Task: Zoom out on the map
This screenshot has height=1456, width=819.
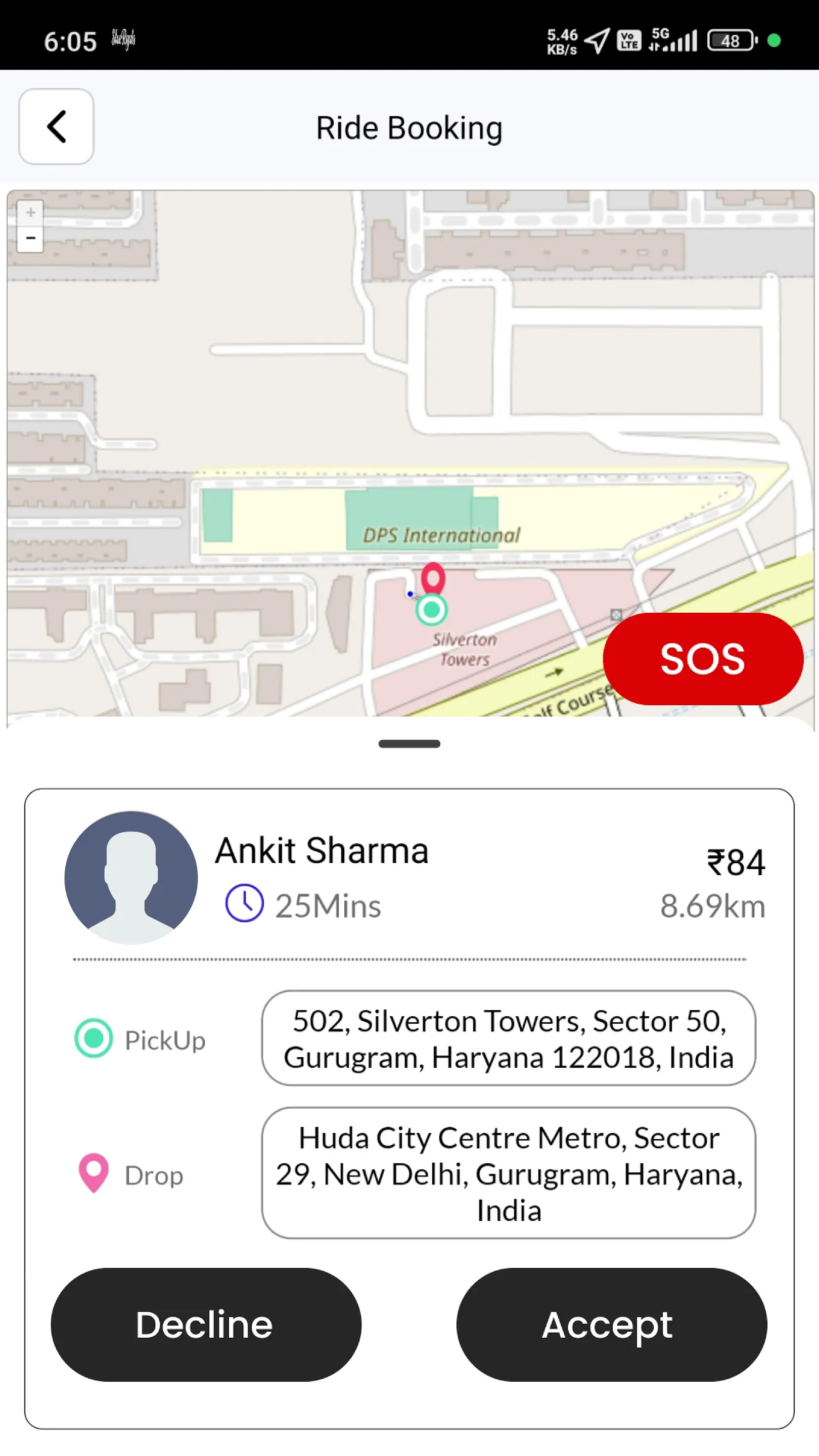Action: pos(30,238)
